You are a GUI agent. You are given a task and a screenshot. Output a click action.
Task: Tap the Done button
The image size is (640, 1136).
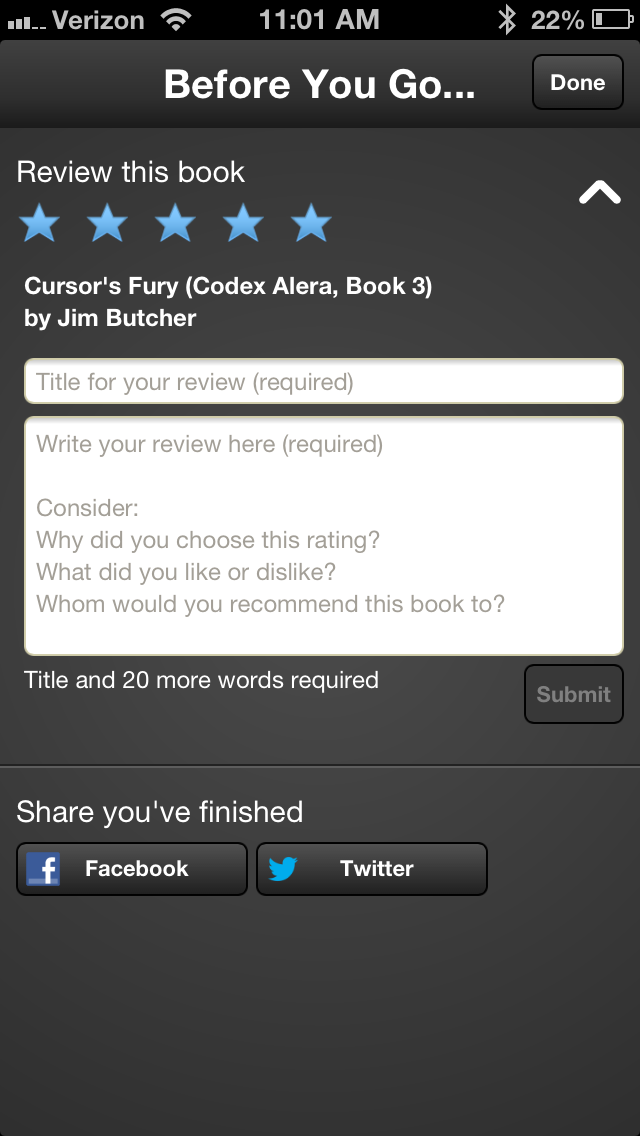pyautogui.click(x=578, y=83)
